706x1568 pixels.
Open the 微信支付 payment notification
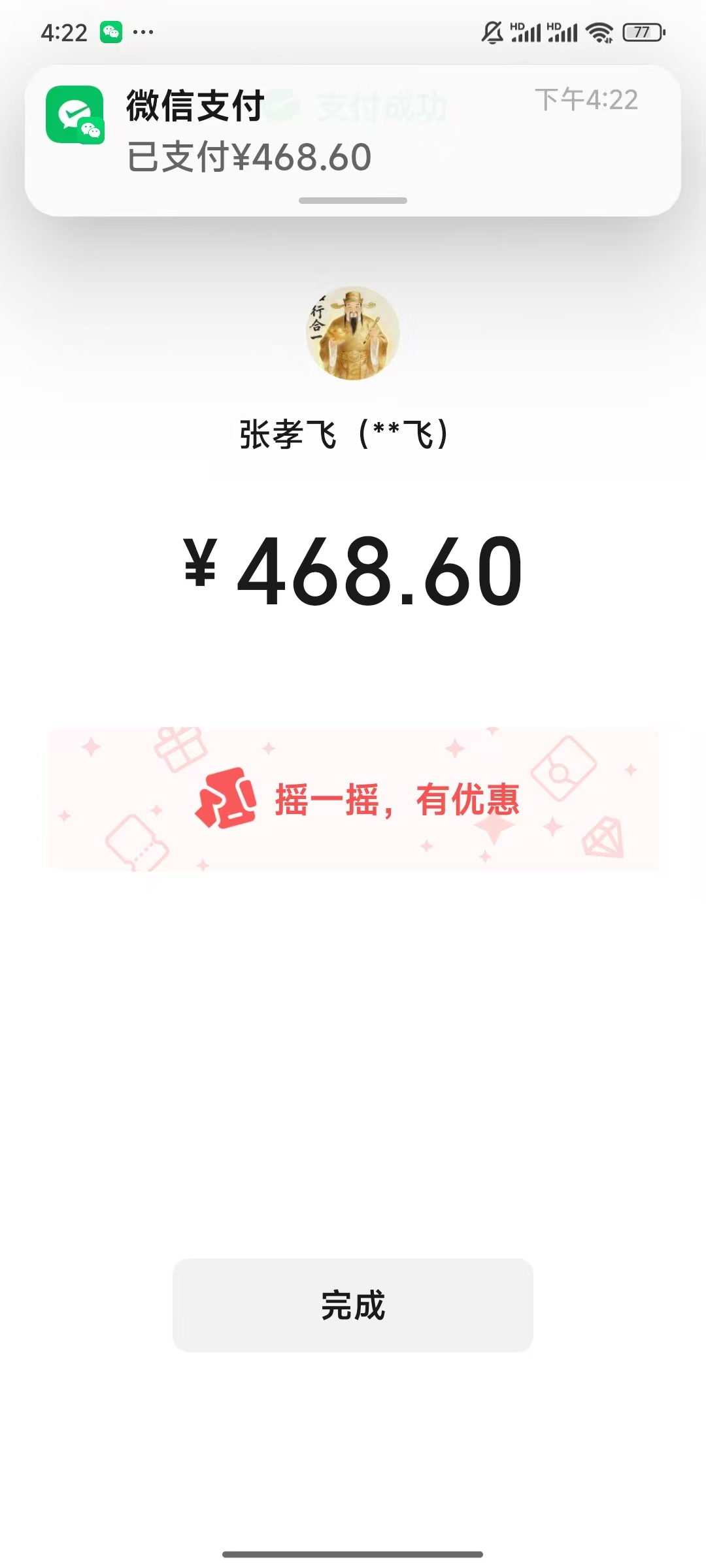pos(353,134)
